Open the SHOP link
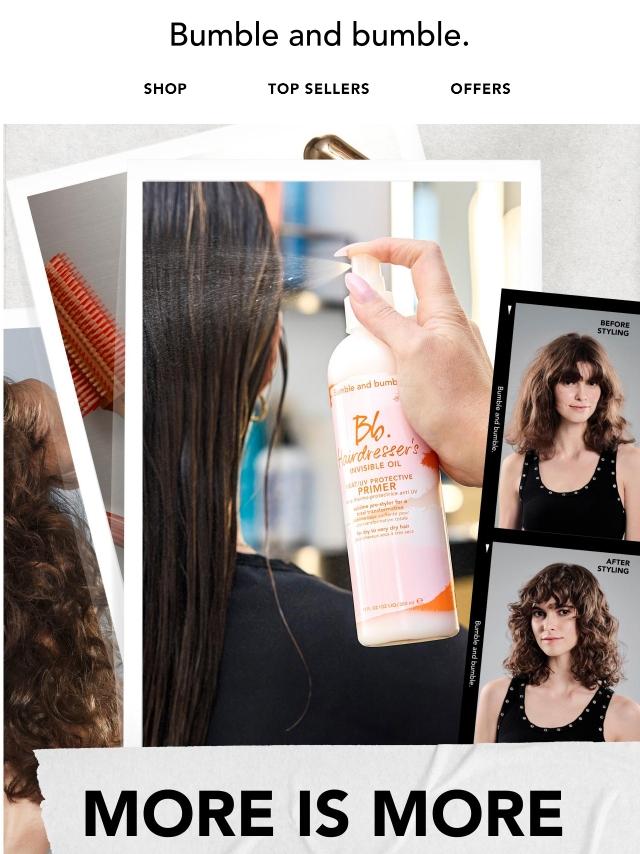This screenshot has height=854, width=640. [165, 89]
